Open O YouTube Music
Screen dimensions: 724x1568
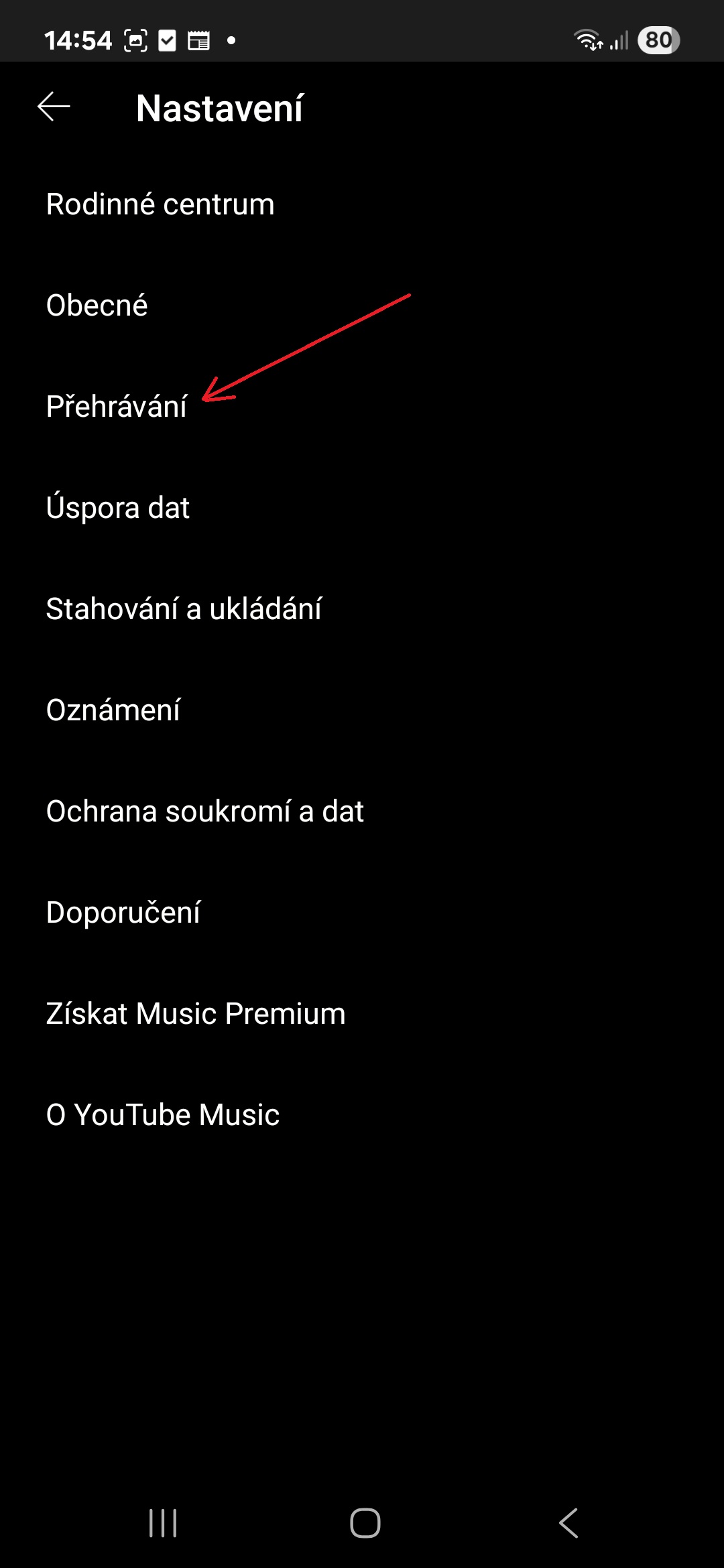(362, 1115)
